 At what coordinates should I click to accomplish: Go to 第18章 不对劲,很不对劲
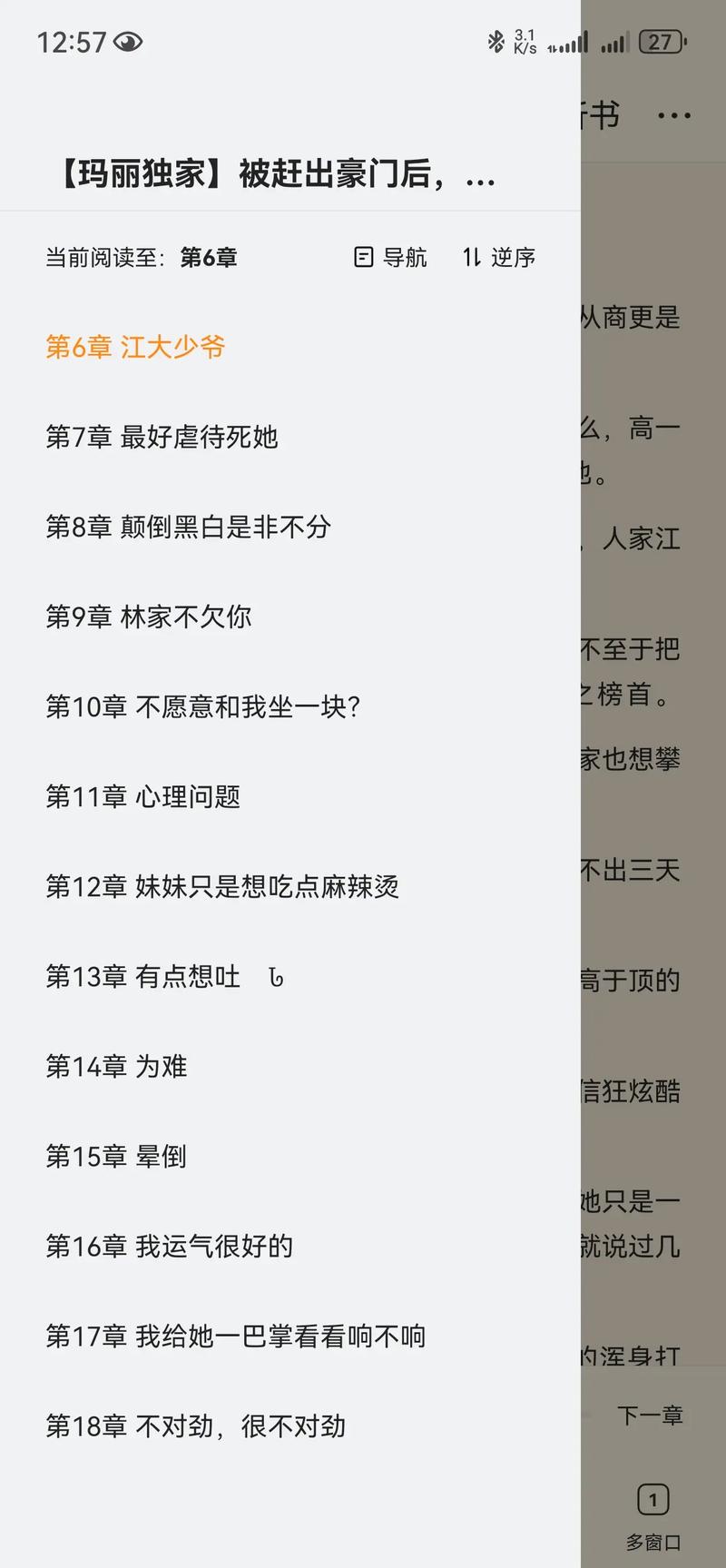(196, 1425)
